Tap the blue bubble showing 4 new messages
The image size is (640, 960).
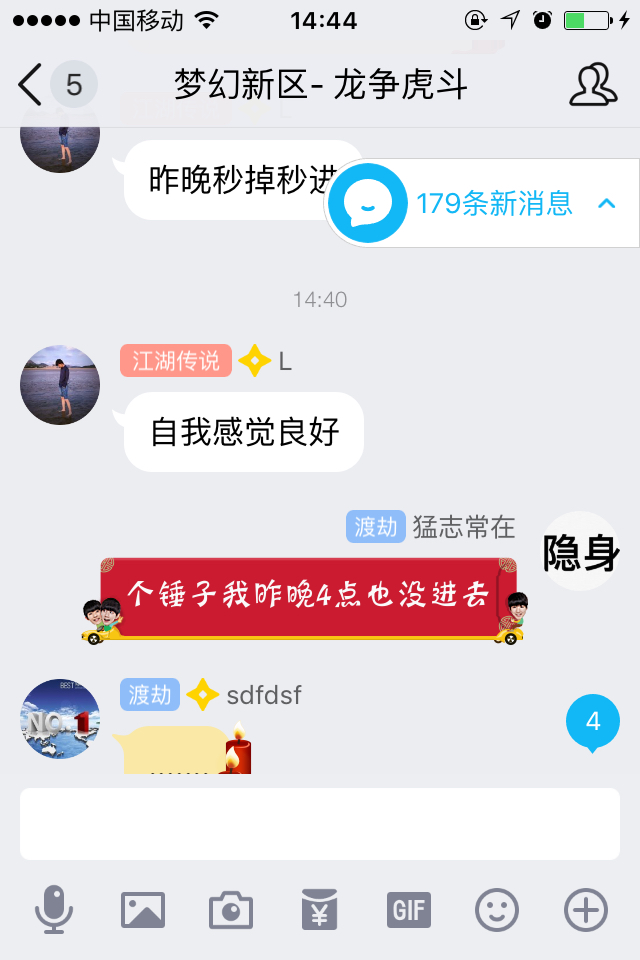[x=593, y=722]
